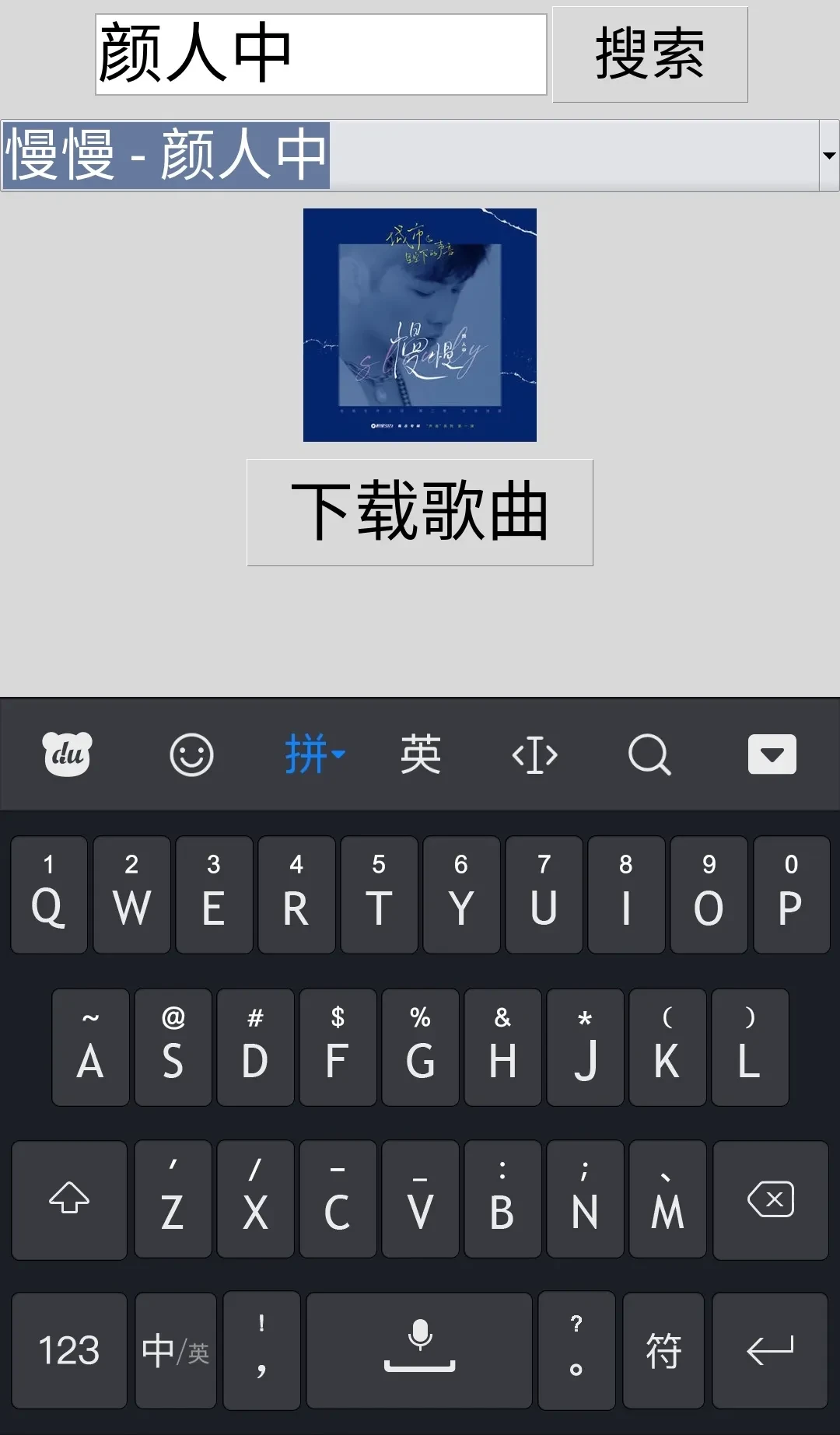Viewport: 840px width, 1435px height.
Task: Open the emoji panel on the keyboard
Action: 191,754
